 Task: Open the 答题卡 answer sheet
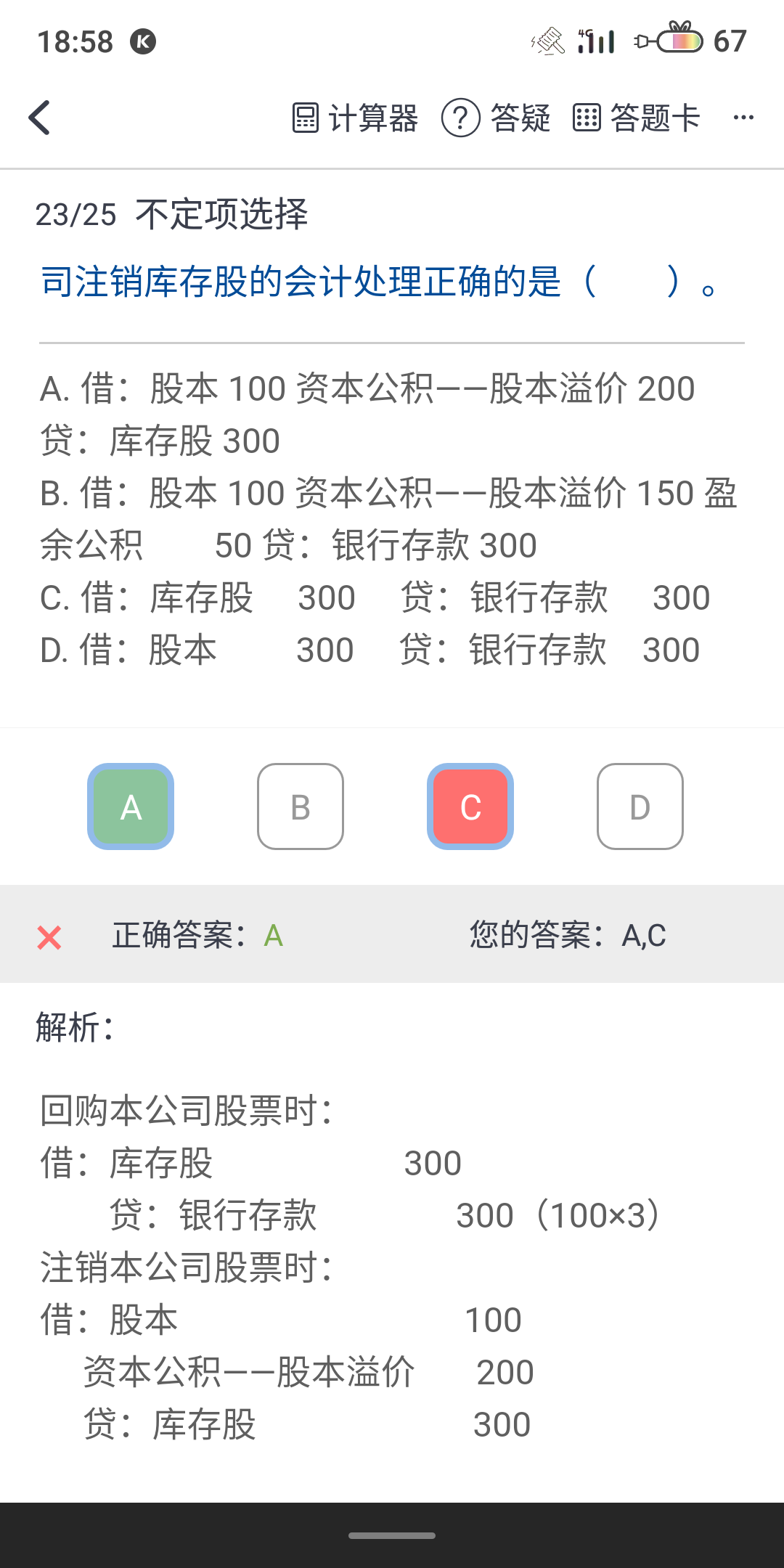coord(637,118)
